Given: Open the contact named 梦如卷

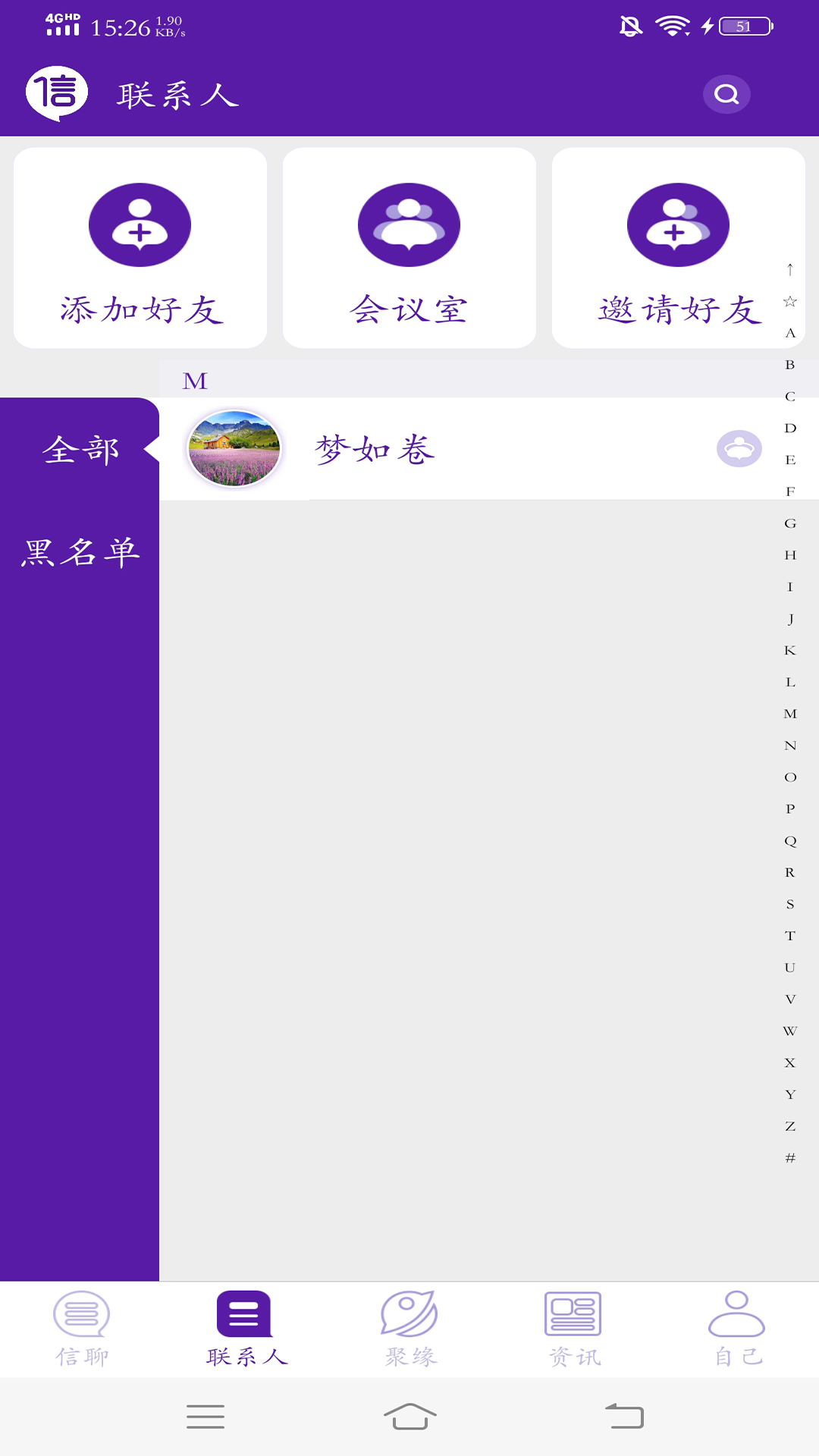Looking at the screenshot, I should [x=375, y=448].
